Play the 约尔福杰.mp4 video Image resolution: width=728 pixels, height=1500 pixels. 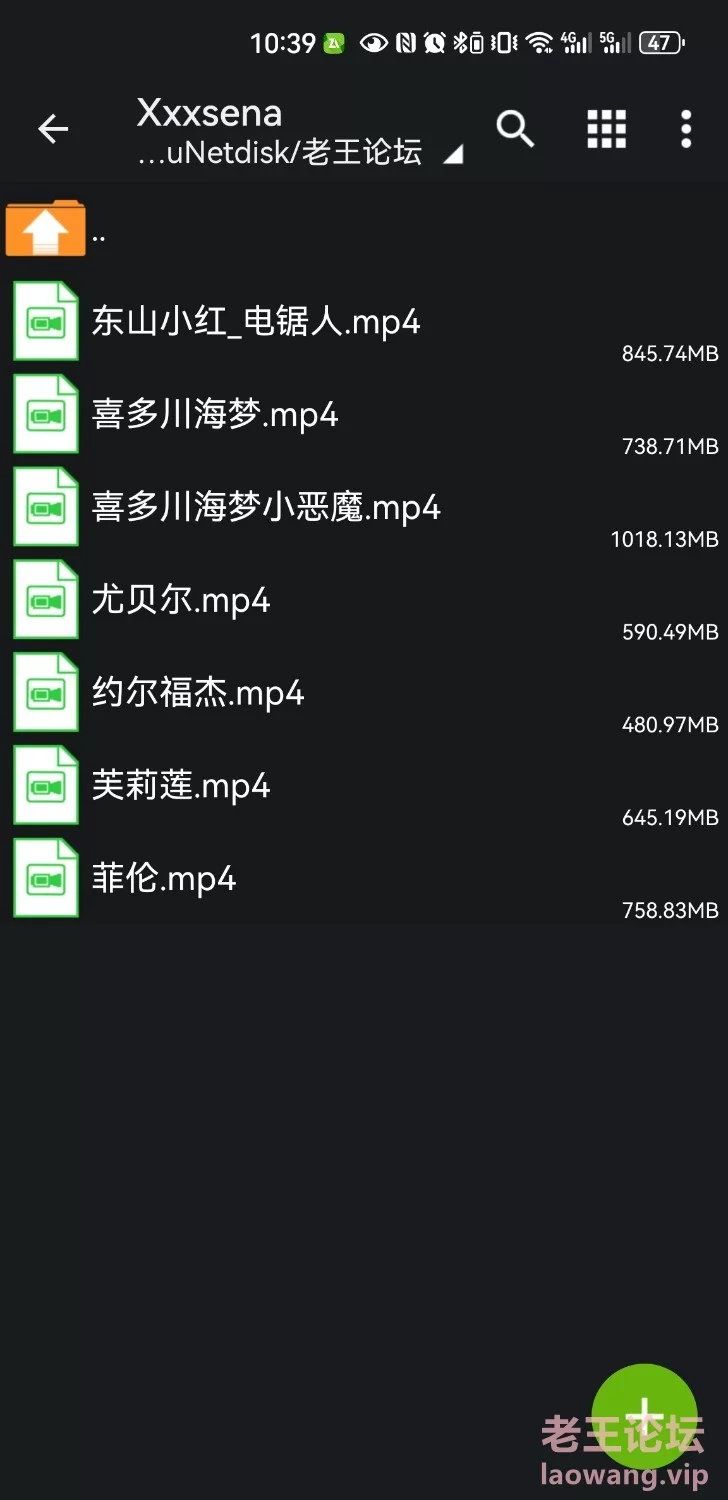click(198, 694)
